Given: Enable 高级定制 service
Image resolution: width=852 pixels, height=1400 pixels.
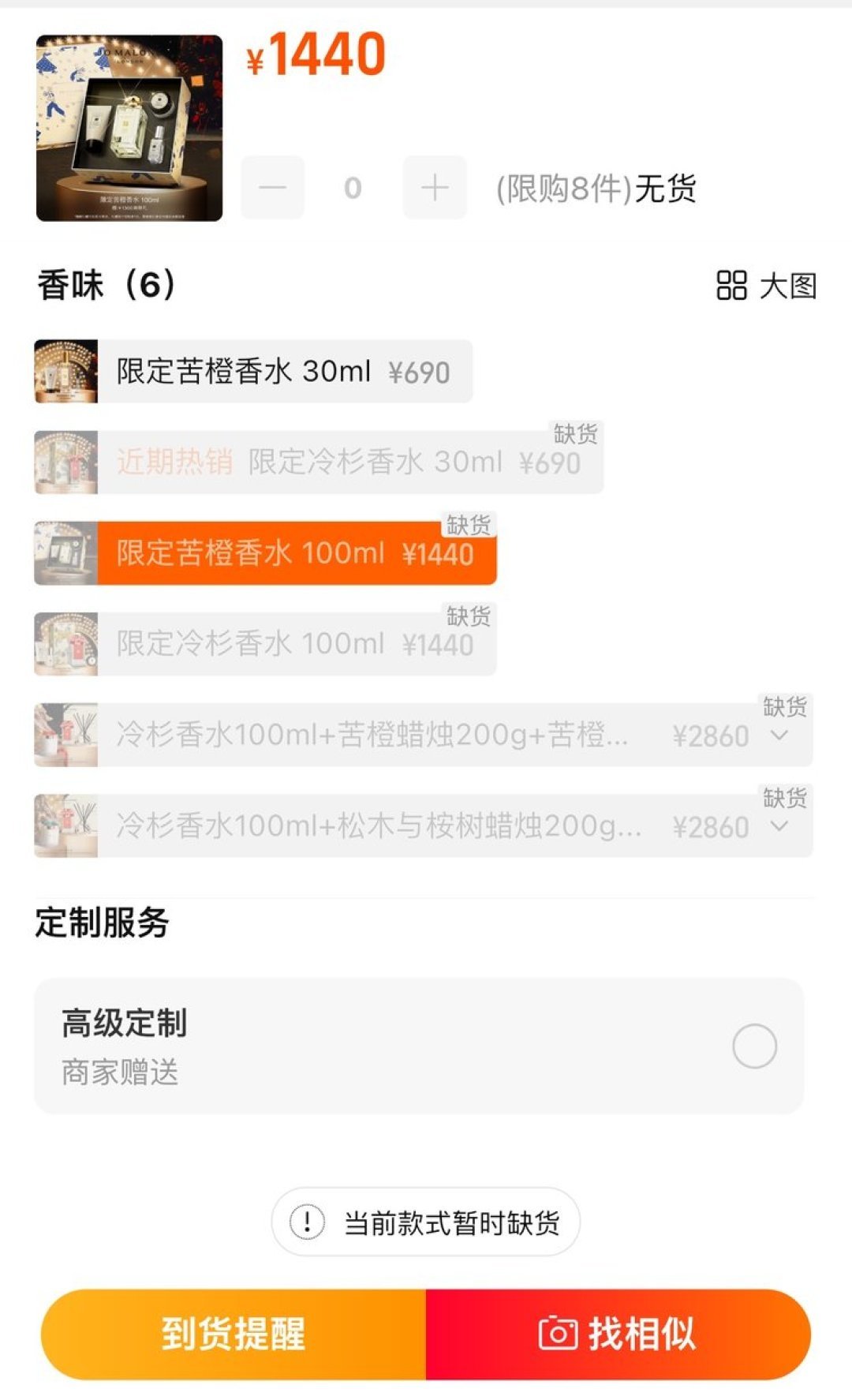Looking at the screenshot, I should point(754,1046).
